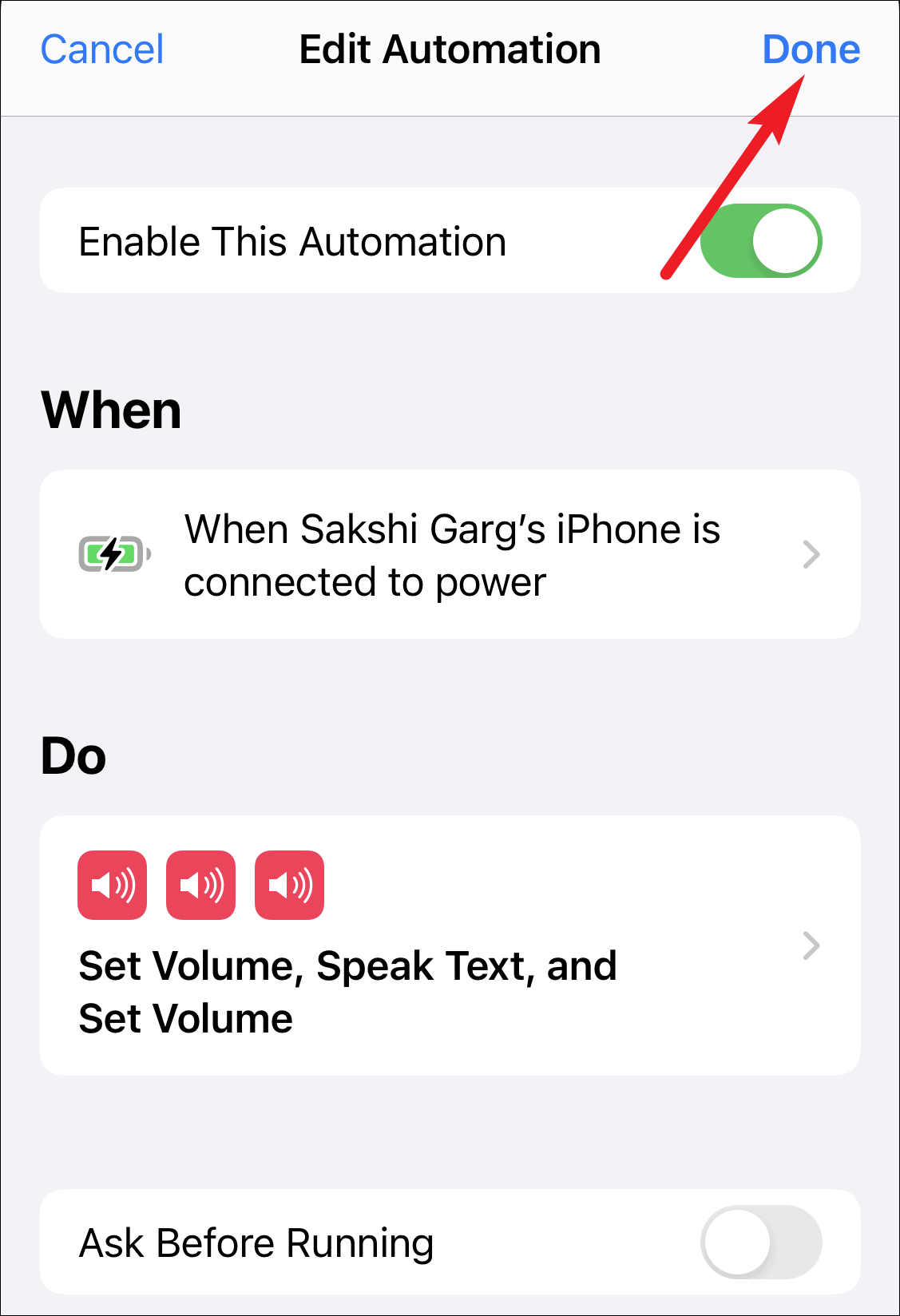This screenshot has width=900, height=1316.
Task: Open the connected to power trigger row
Action: click(x=450, y=554)
